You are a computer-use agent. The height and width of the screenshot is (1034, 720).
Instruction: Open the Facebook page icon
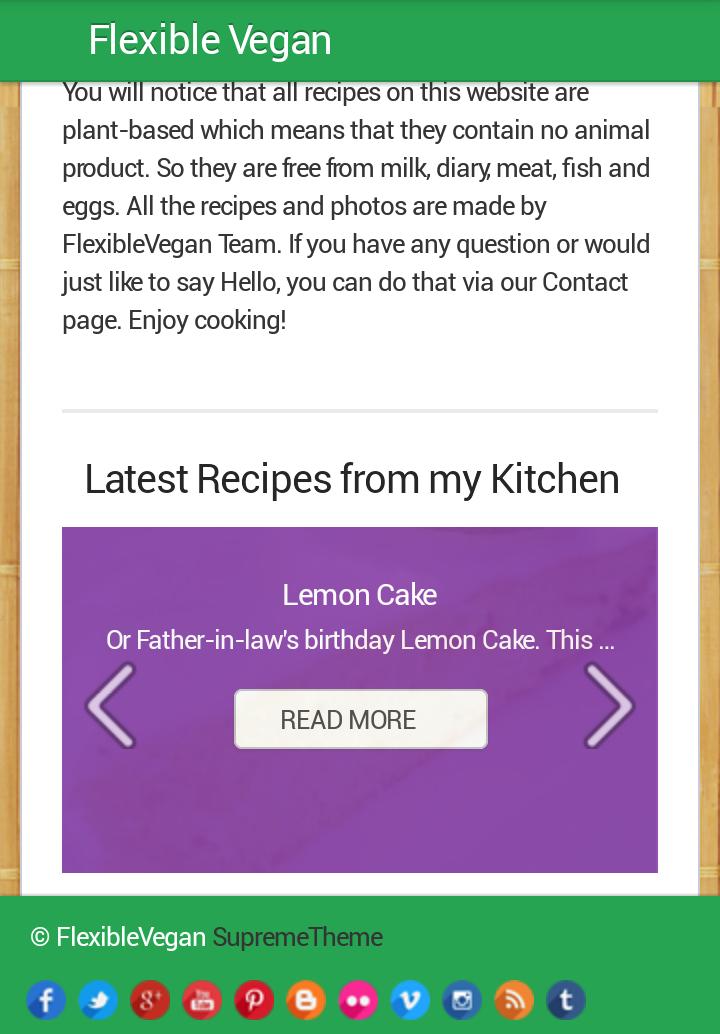pyautogui.click(x=46, y=1000)
